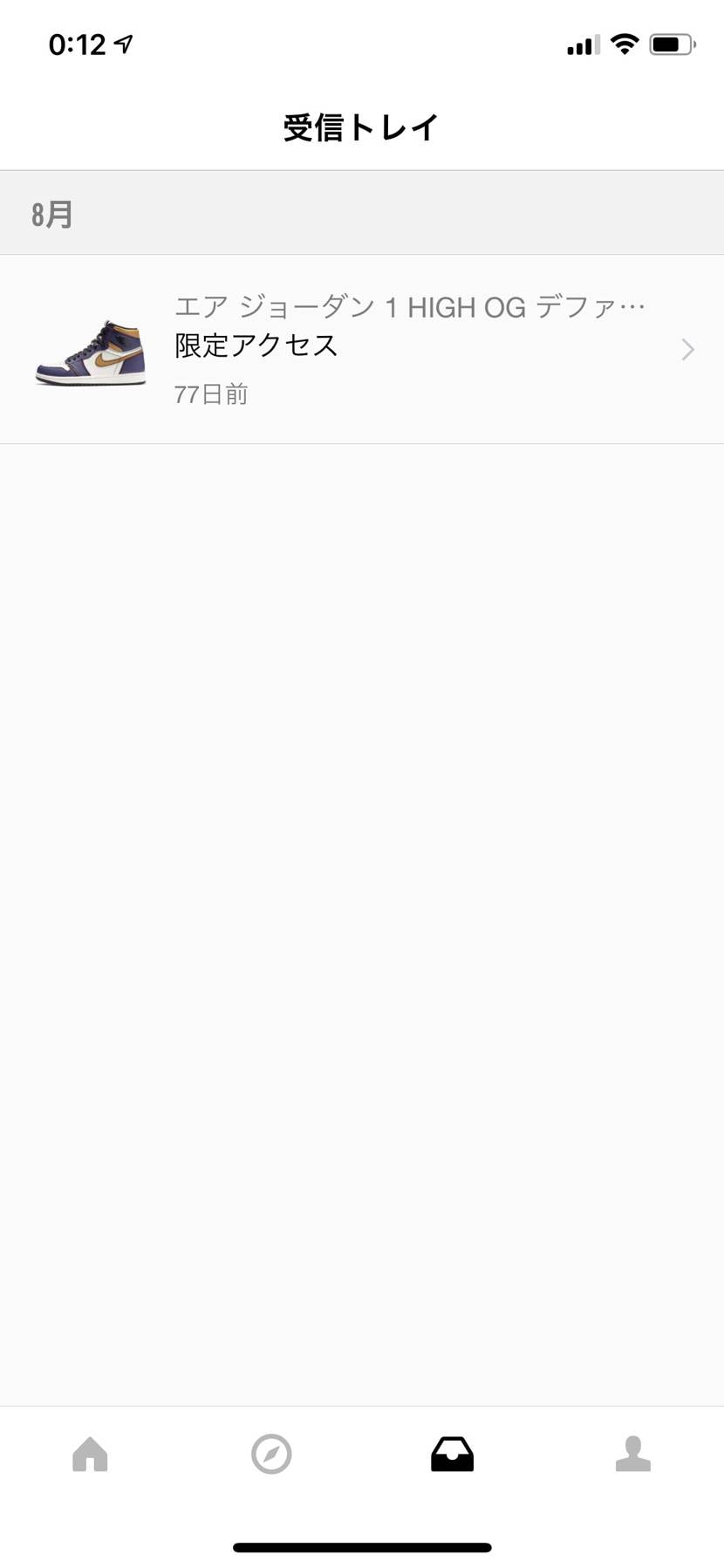
Task: Open the profile tab
Action: [x=633, y=1454]
